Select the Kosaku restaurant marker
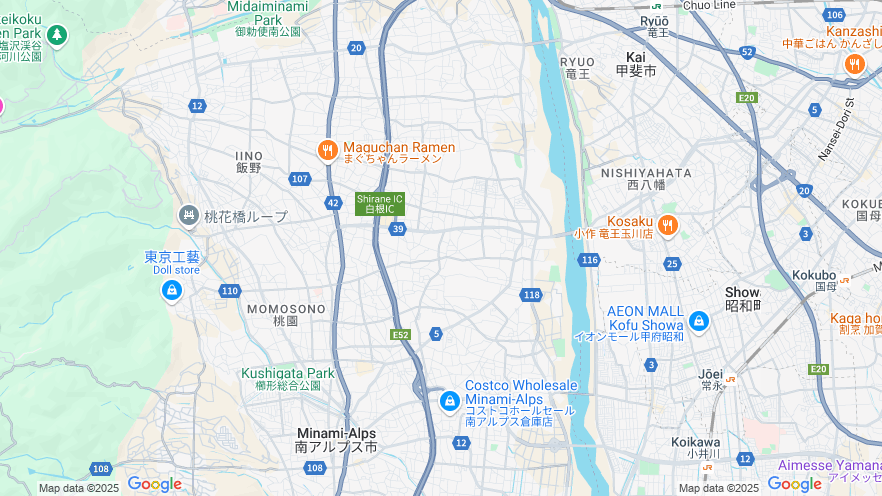The height and width of the screenshot is (496, 882). tap(667, 225)
